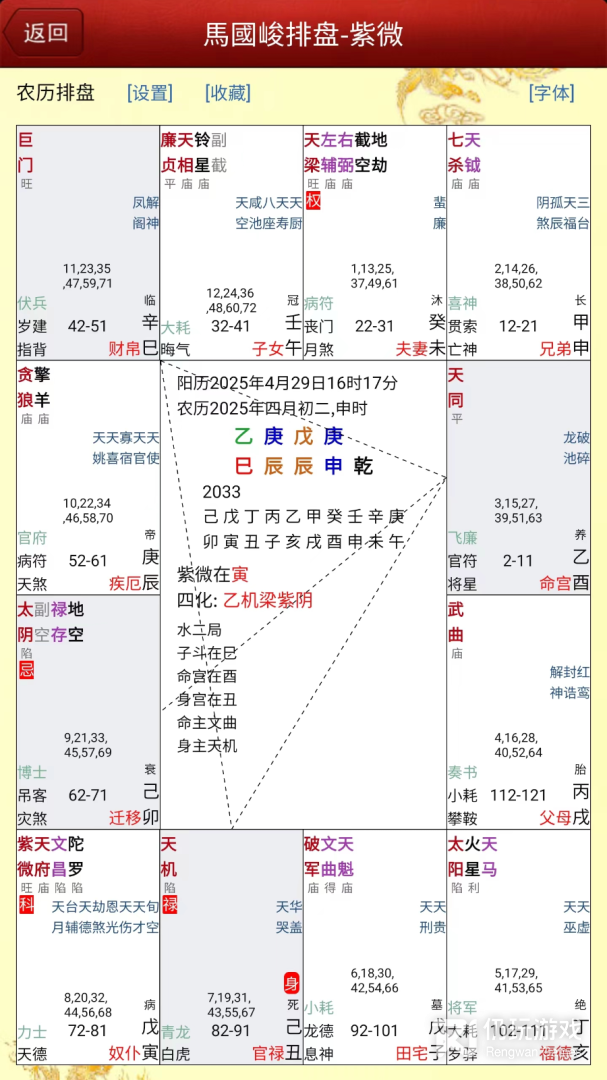This screenshot has width=607, height=1080.
Task: Open the [设置] settings link
Action: tap(150, 92)
